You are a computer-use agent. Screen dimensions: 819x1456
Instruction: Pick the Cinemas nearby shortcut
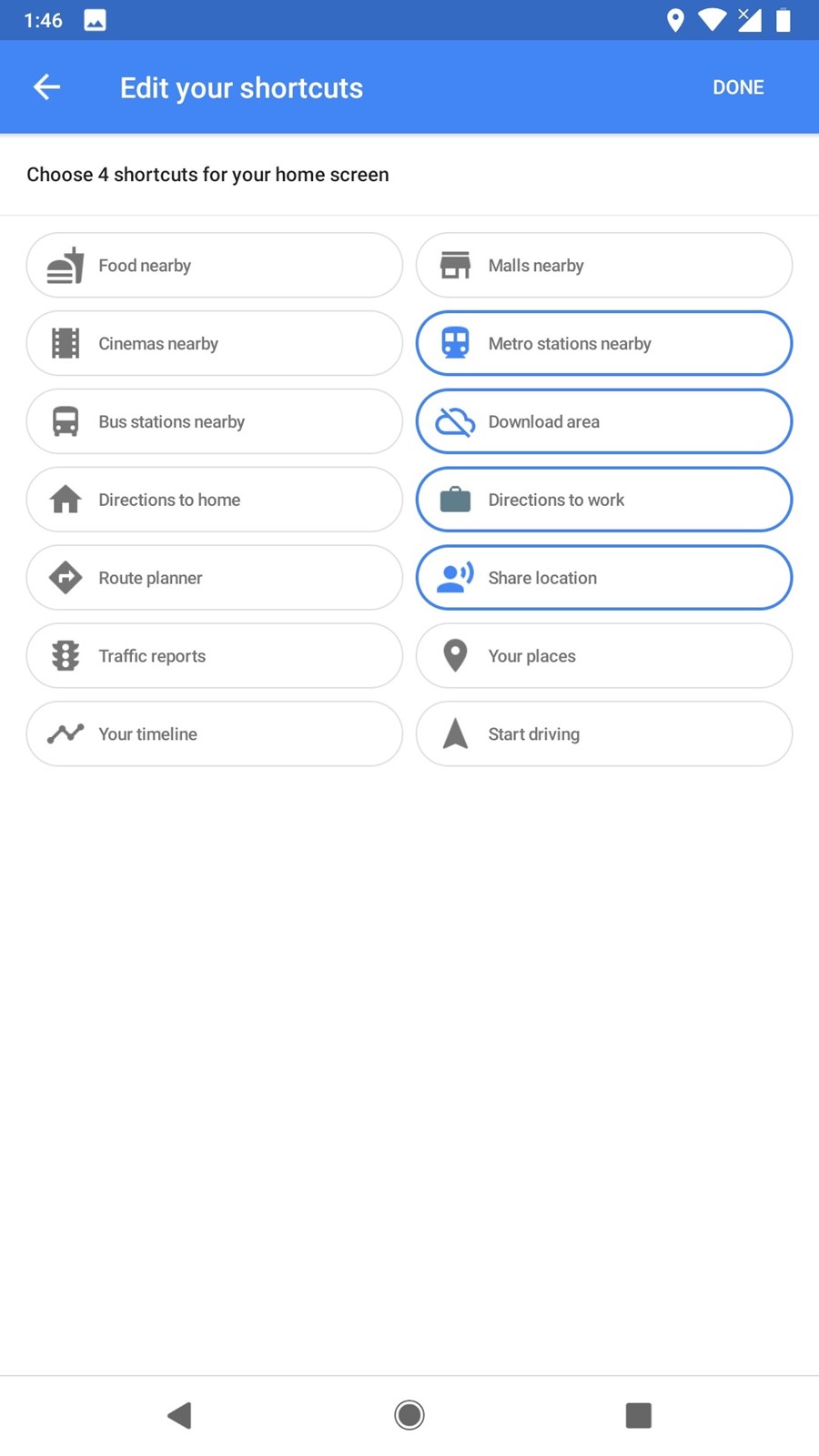[215, 343]
